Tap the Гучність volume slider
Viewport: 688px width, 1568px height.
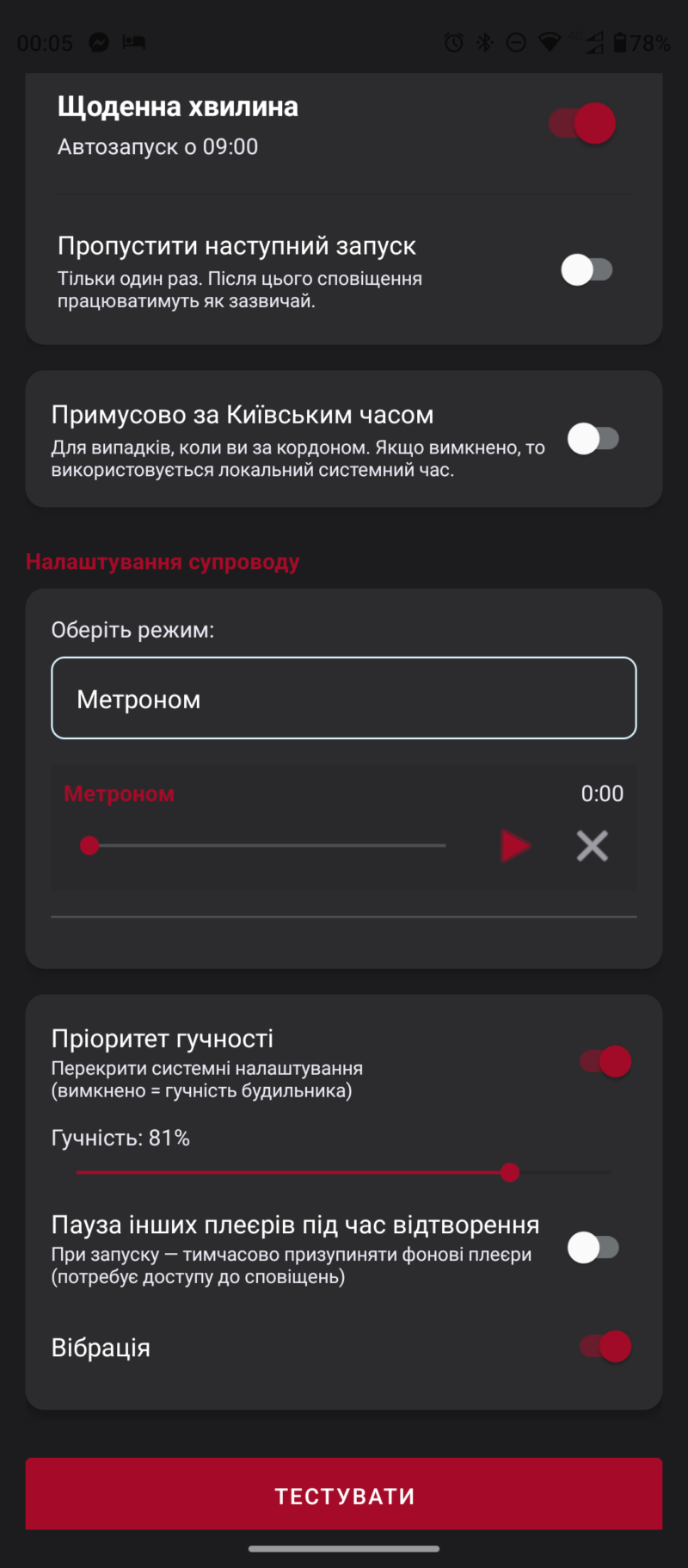[344, 1172]
